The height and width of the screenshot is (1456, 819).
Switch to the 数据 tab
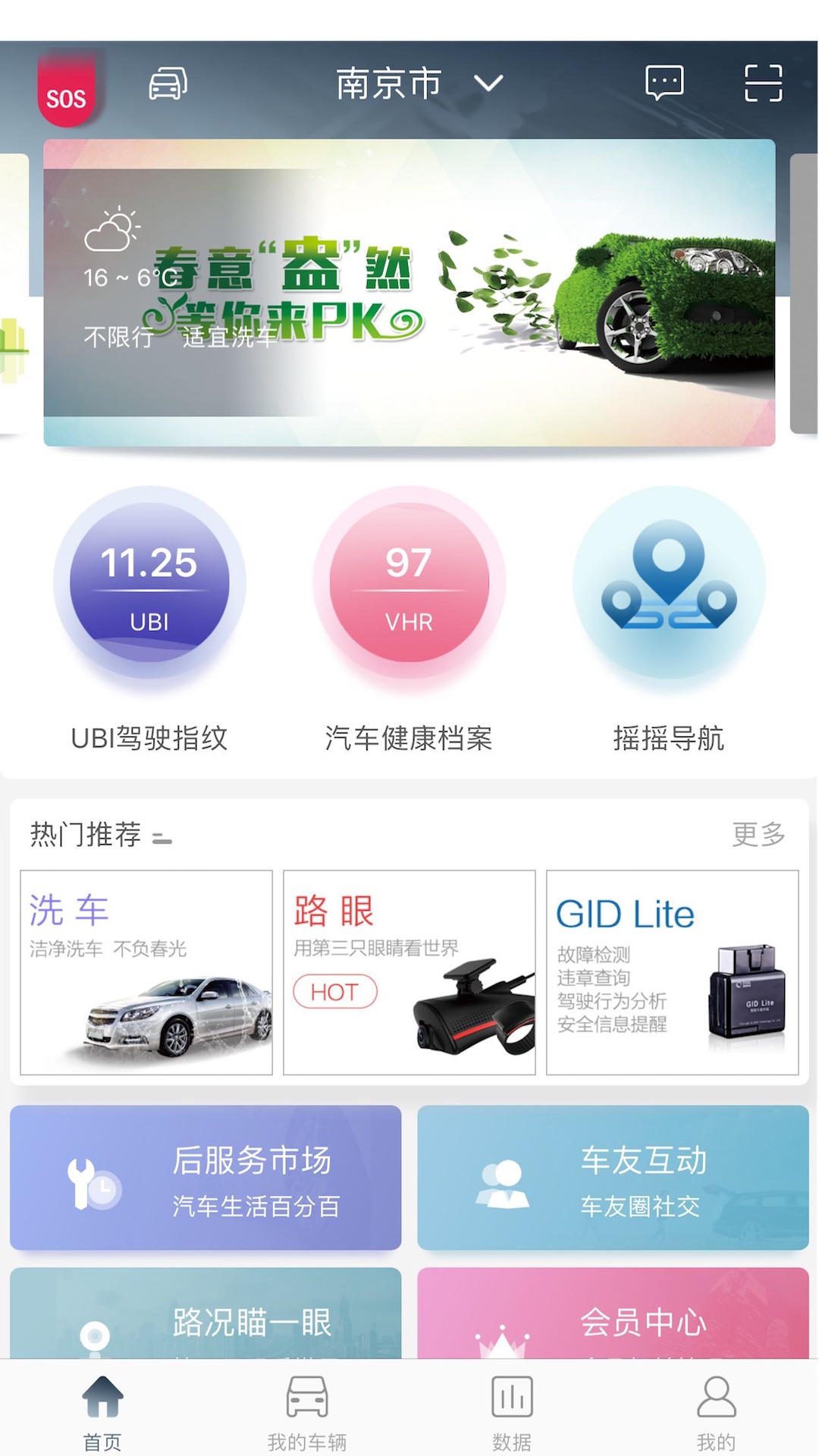pos(512,1412)
